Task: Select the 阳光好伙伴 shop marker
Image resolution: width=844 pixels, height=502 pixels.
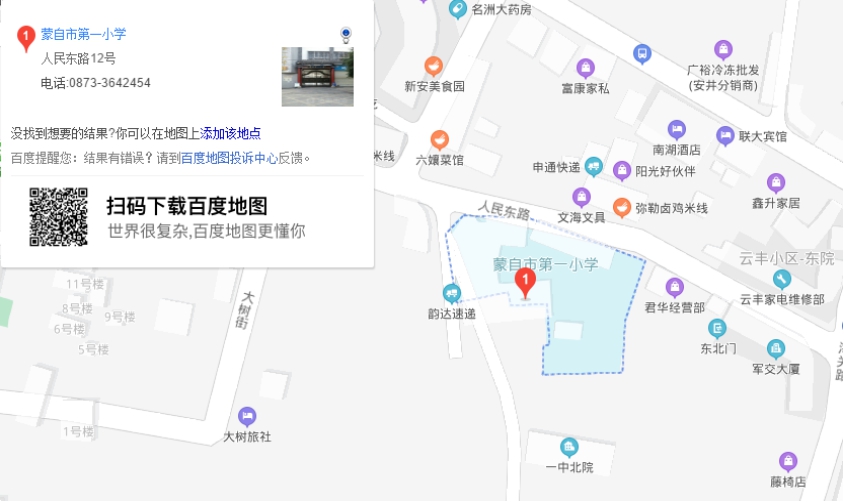Action: pos(622,171)
